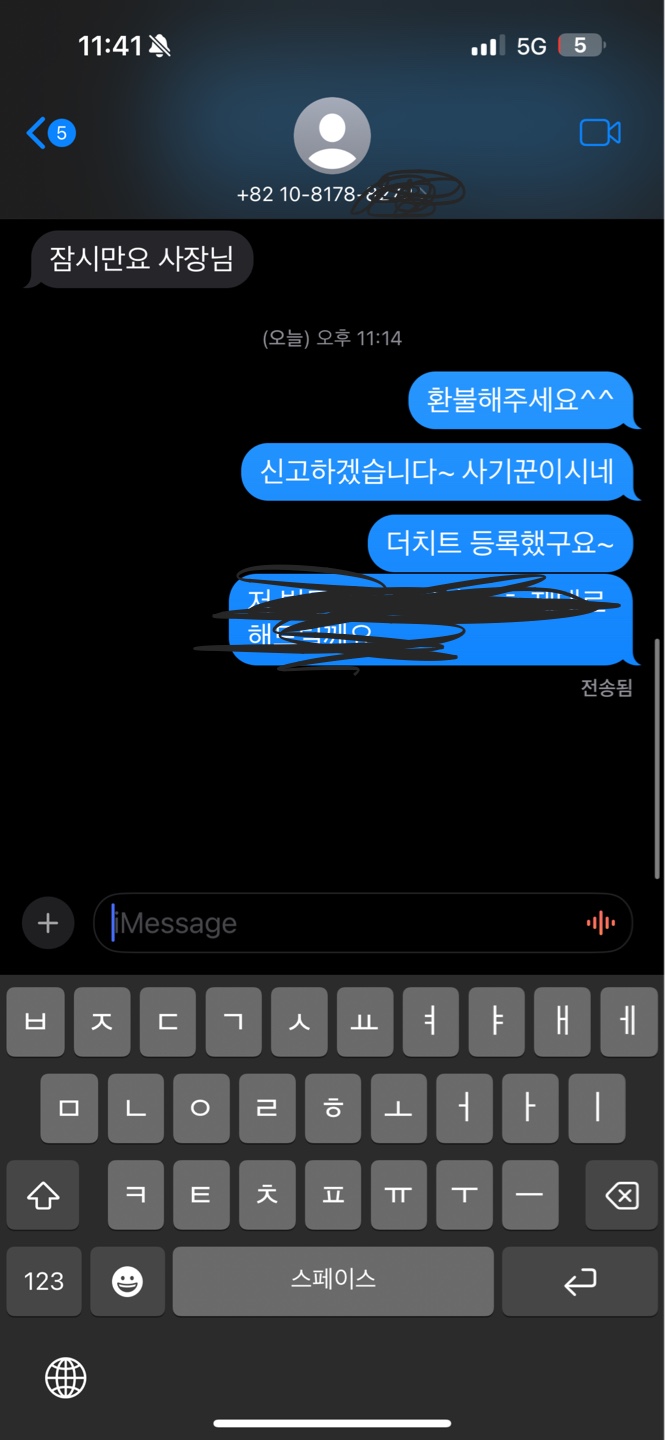Focus the iMessage text field
The image size is (665, 1440).
[340, 923]
